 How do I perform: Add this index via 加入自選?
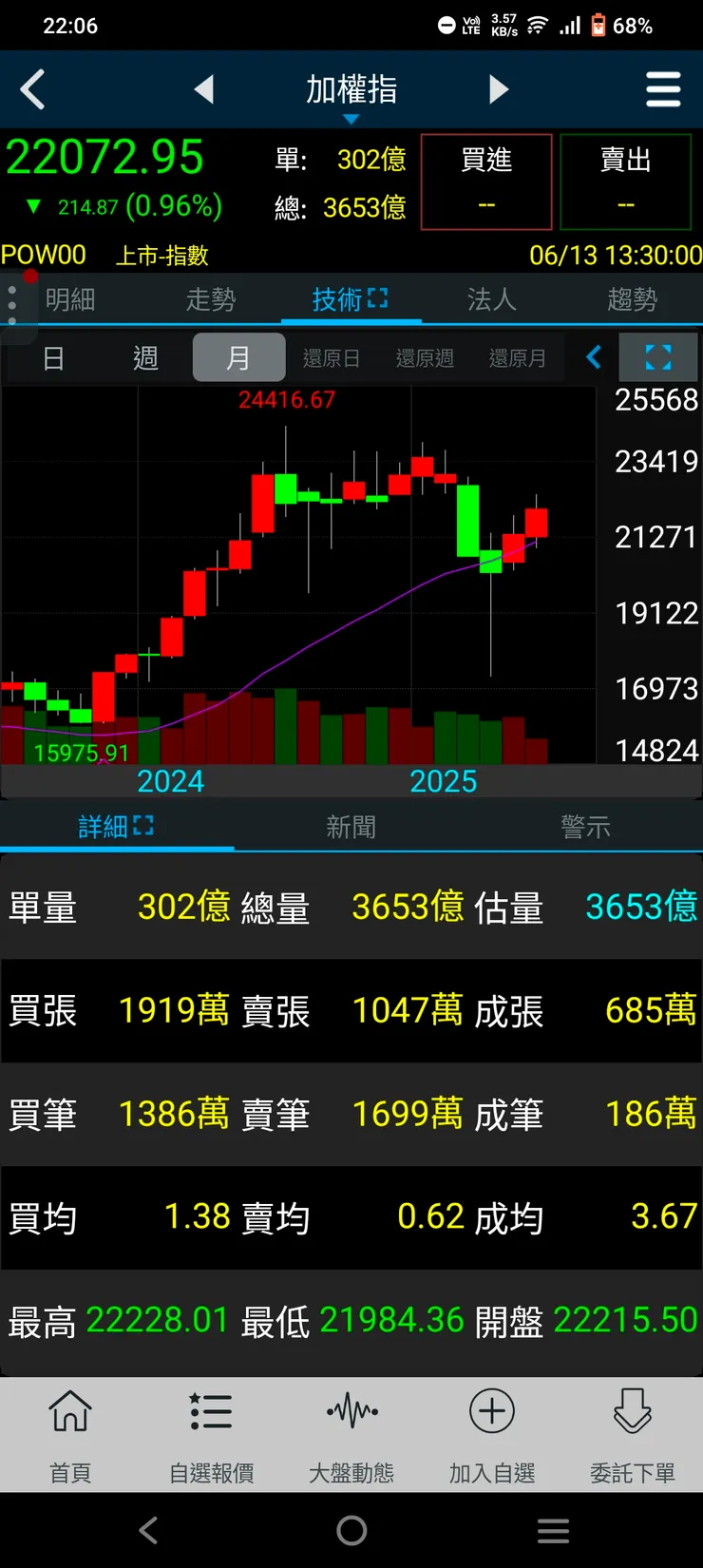pos(492,1435)
